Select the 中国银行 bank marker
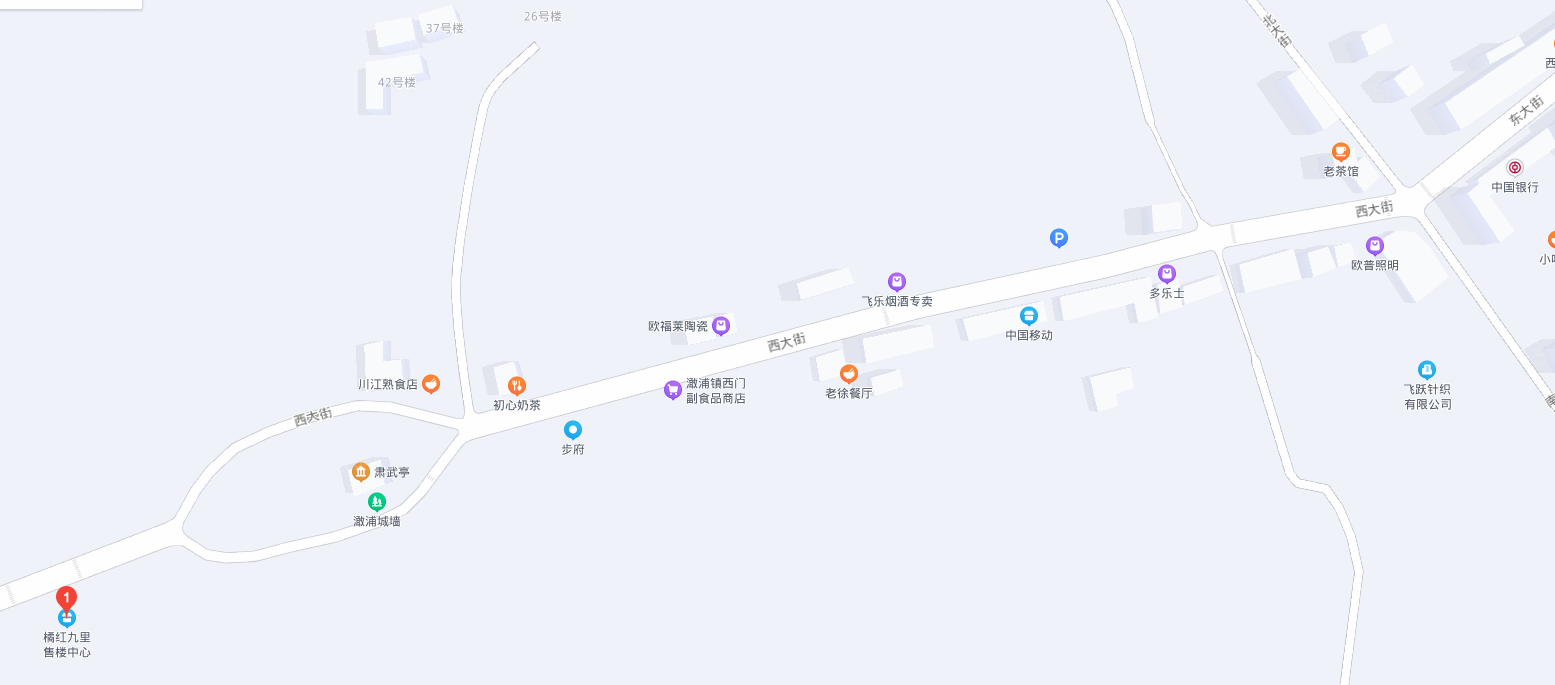This screenshot has height=685, width=1555. click(1515, 168)
